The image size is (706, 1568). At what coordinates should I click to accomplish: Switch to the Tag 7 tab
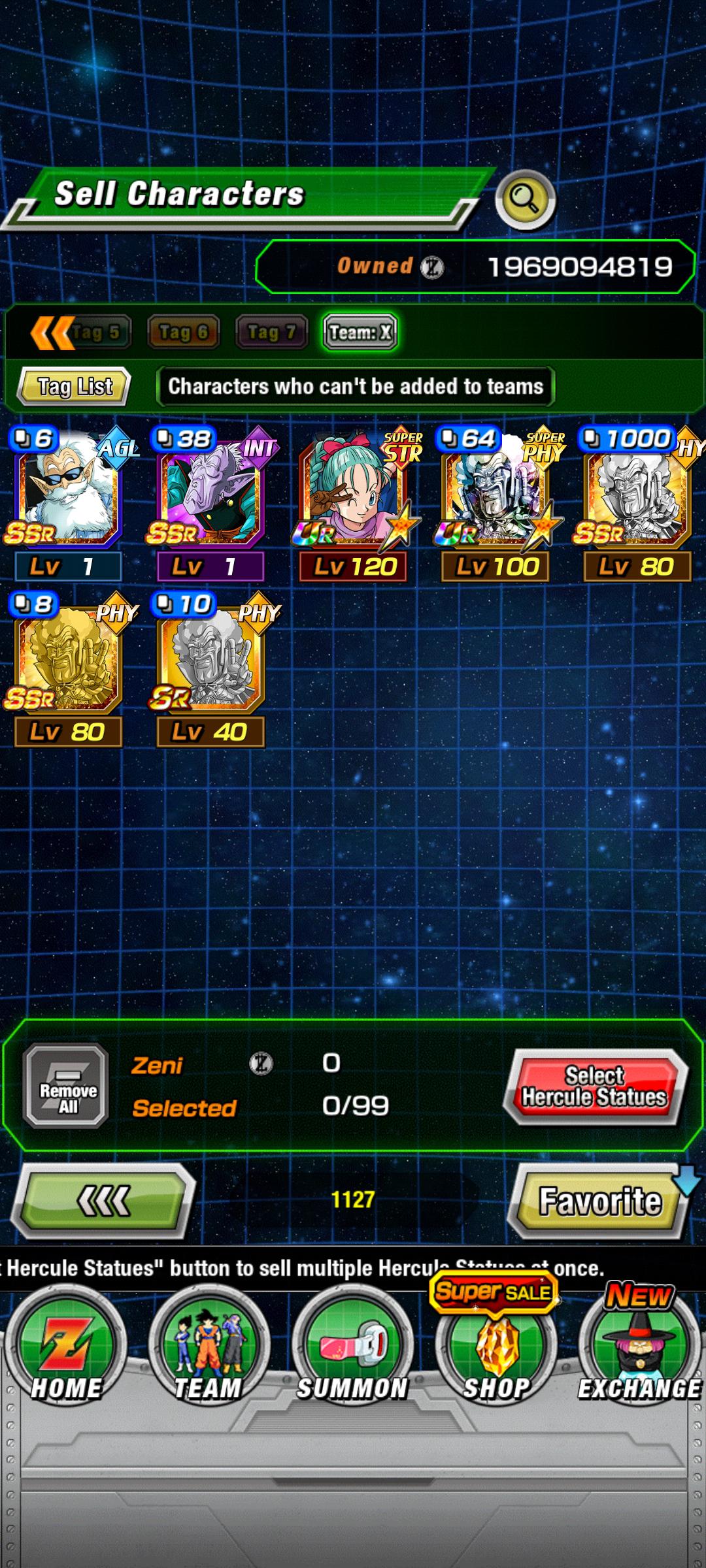pos(271,333)
